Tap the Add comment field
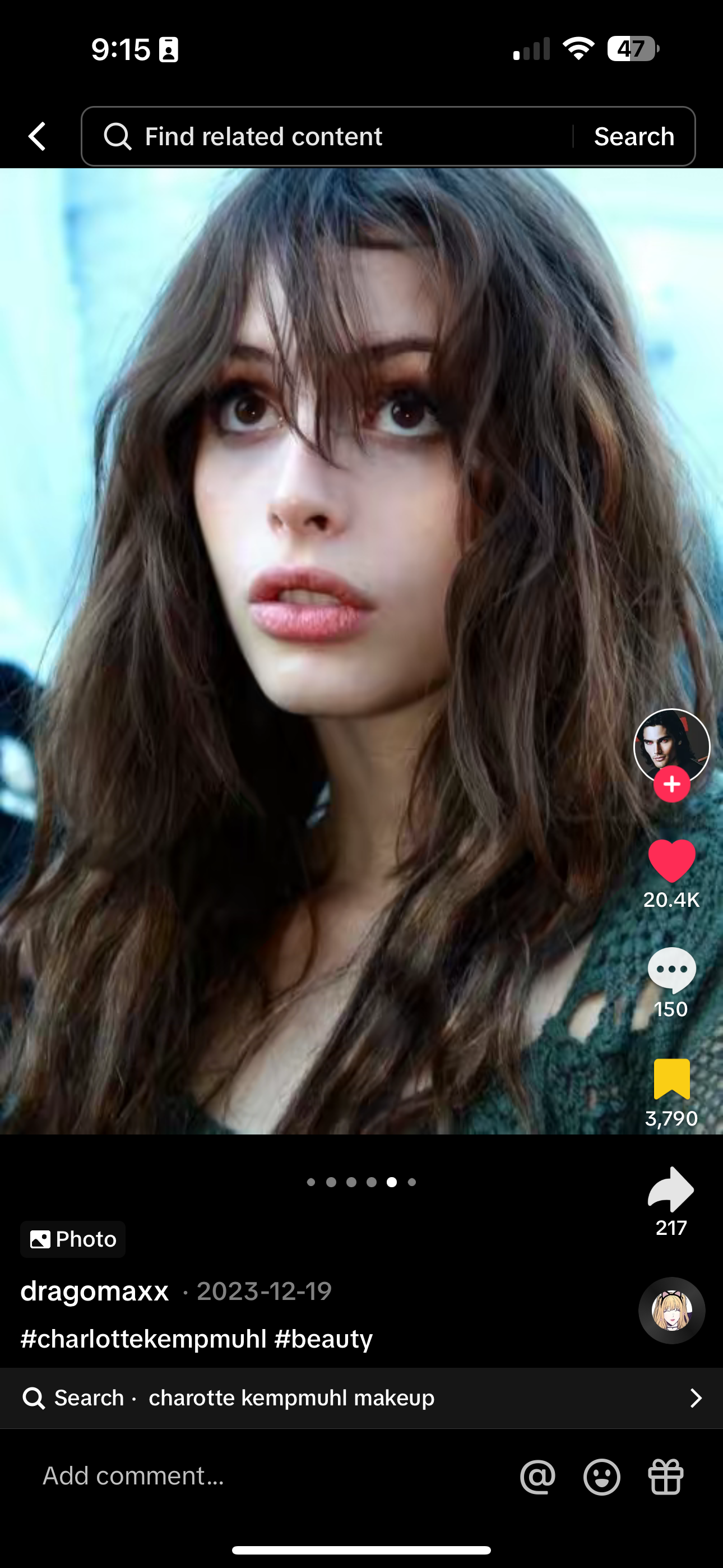The image size is (723, 1568). coord(243,1476)
